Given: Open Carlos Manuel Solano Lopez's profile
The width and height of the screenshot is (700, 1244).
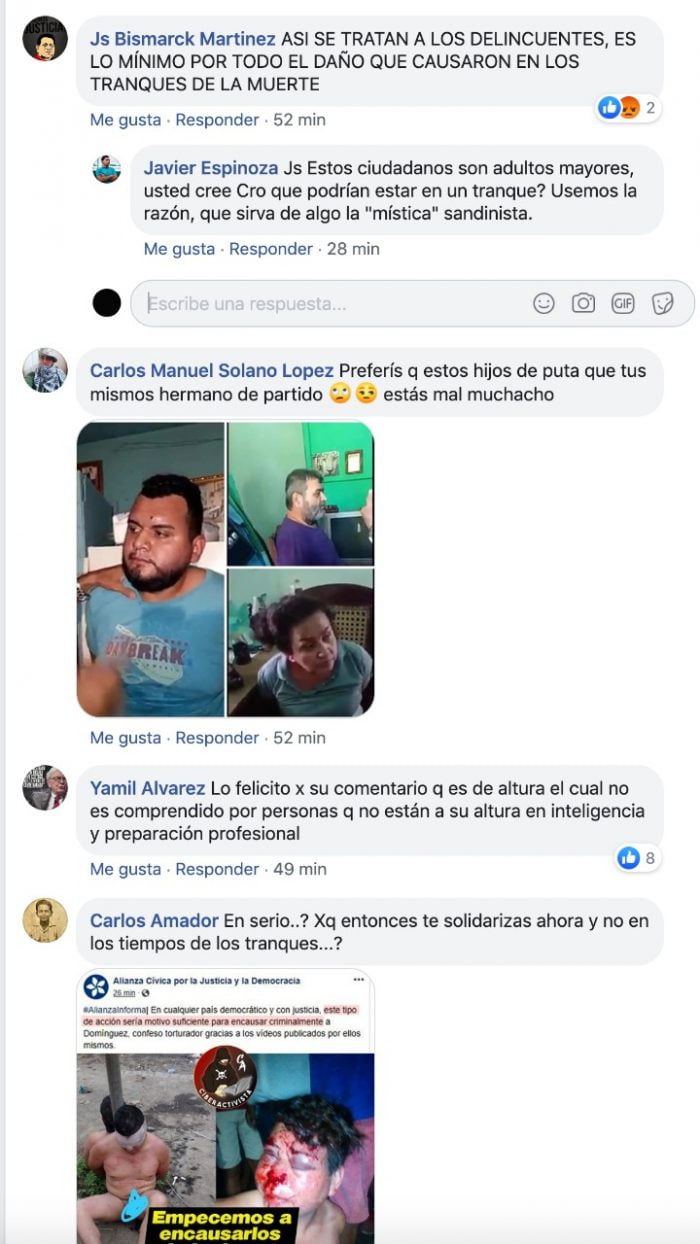Looking at the screenshot, I should 212,371.
